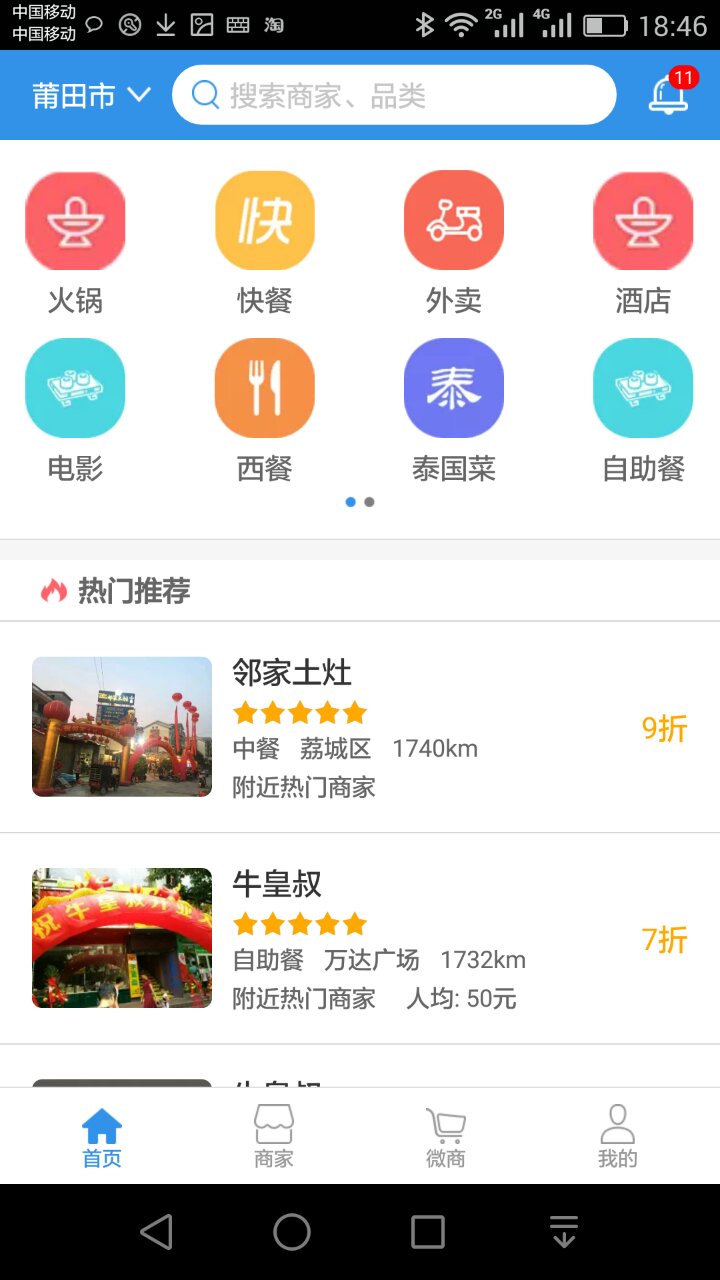
Task: Open the 莆田市 city selector dropdown
Action: point(91,96)
